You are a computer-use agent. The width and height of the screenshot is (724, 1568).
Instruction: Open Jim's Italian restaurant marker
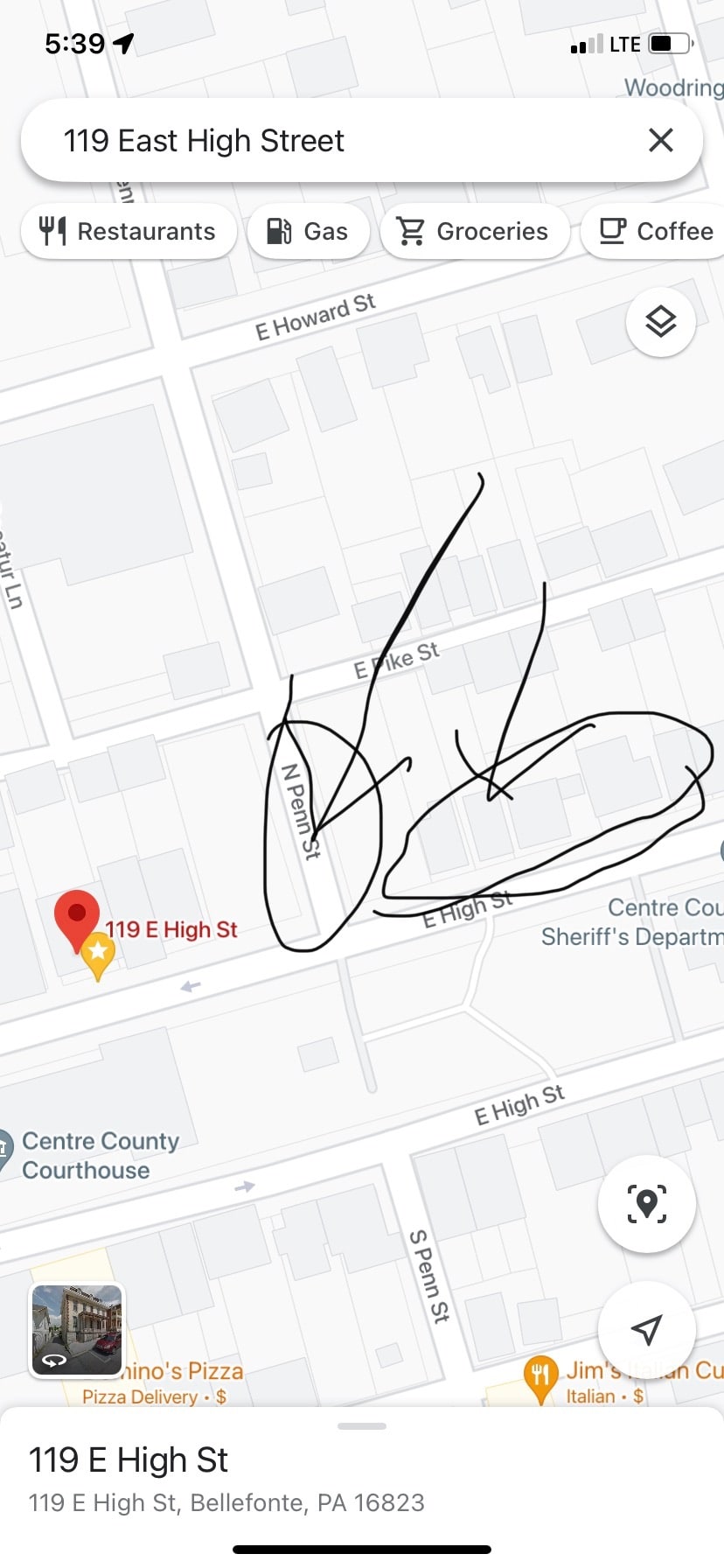[x=540, y=1375]
